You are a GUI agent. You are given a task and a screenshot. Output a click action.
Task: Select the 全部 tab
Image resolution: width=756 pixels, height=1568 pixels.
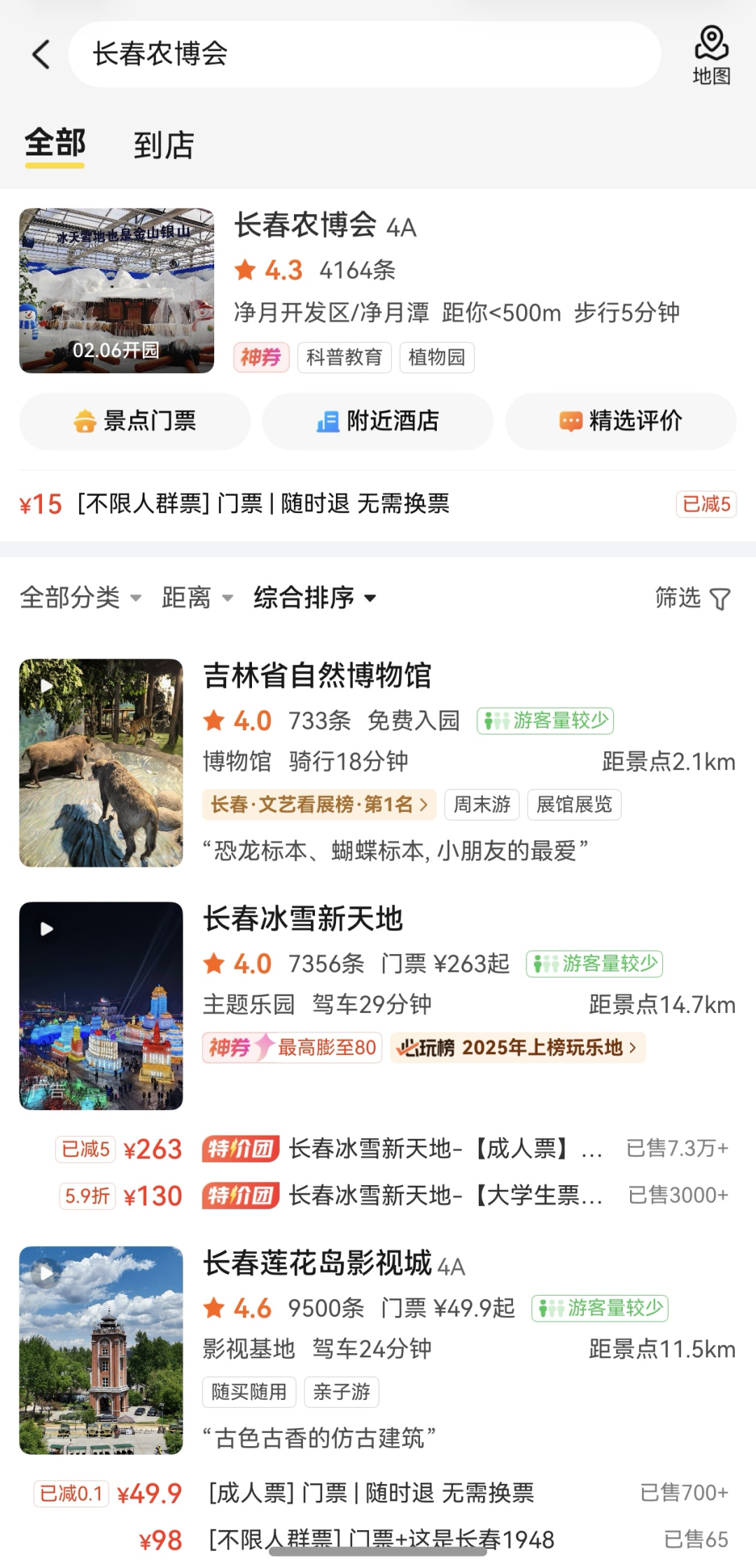pos(55,144)
